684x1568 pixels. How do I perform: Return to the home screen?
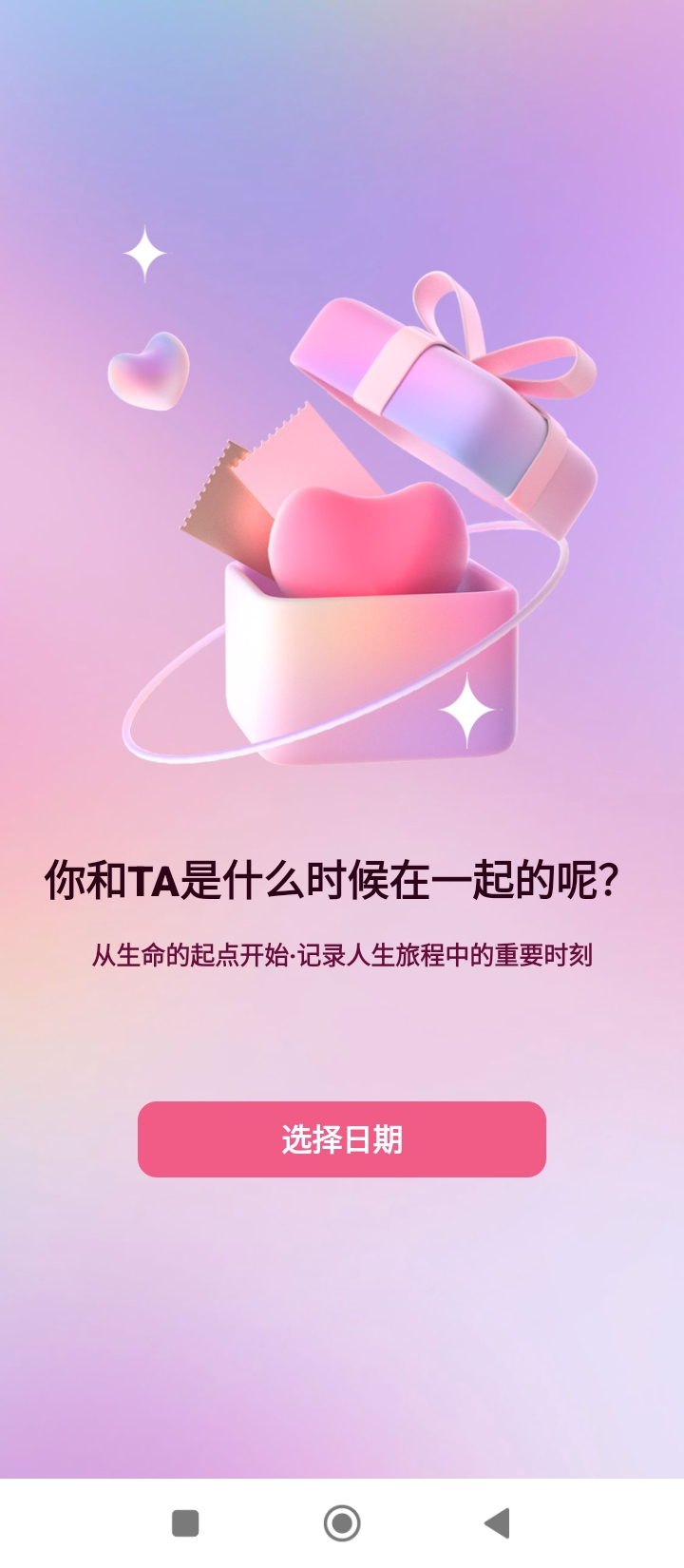pos(342,1522)
